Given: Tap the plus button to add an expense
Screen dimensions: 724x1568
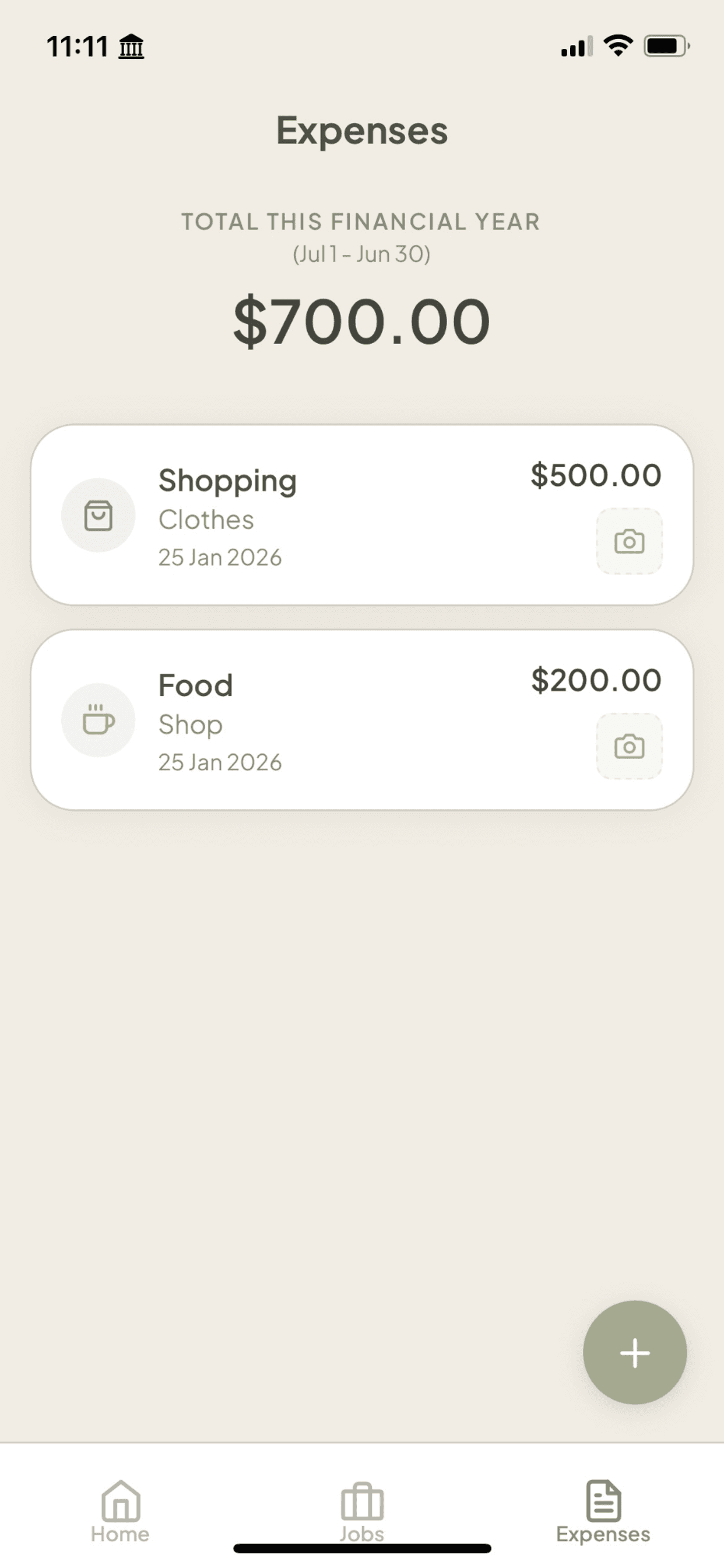Looking at the screenshot, I should pos(635,1352).
